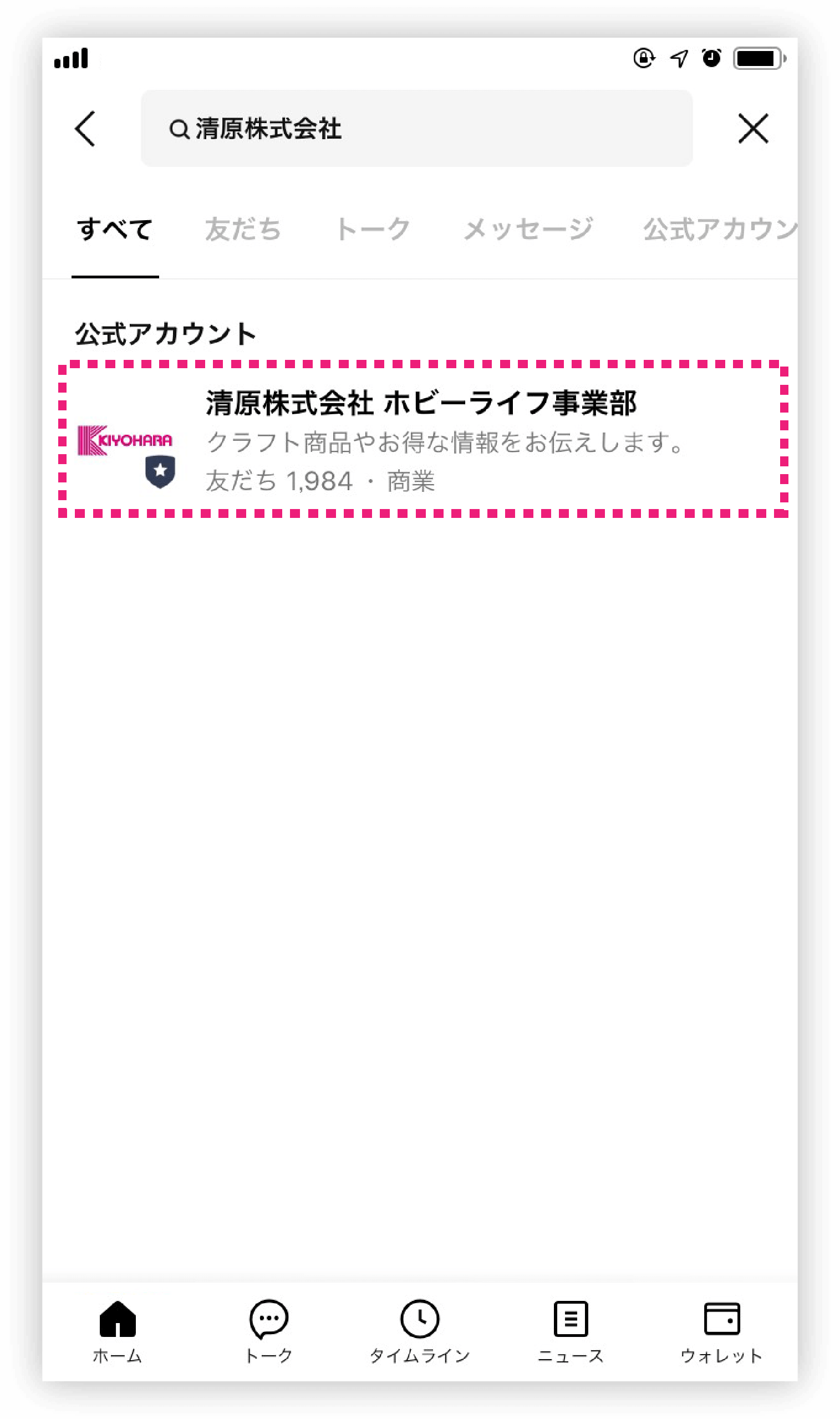Go back using the left arrow
This screenshot has width=840, height=1419.
tap(85, 129)
